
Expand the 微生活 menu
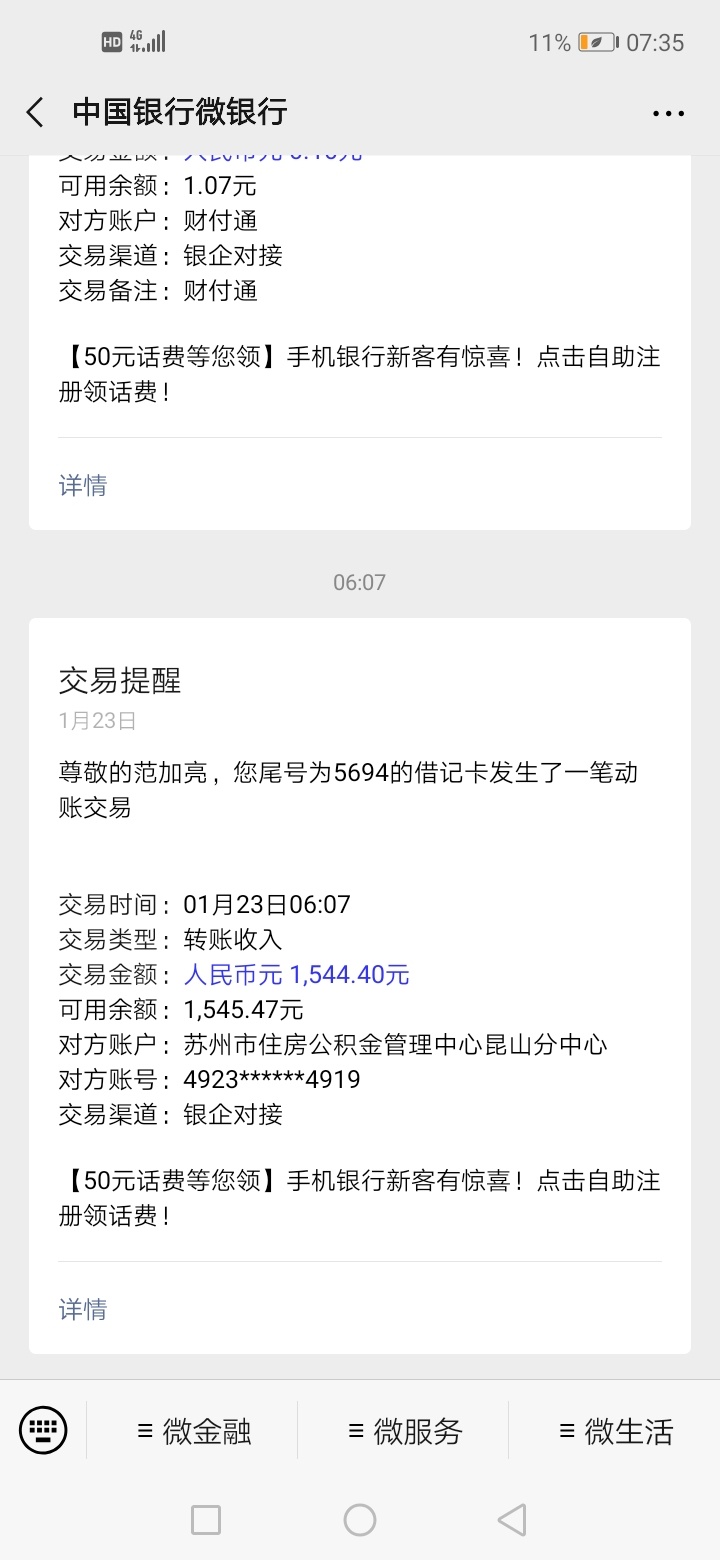point(615,1431)
